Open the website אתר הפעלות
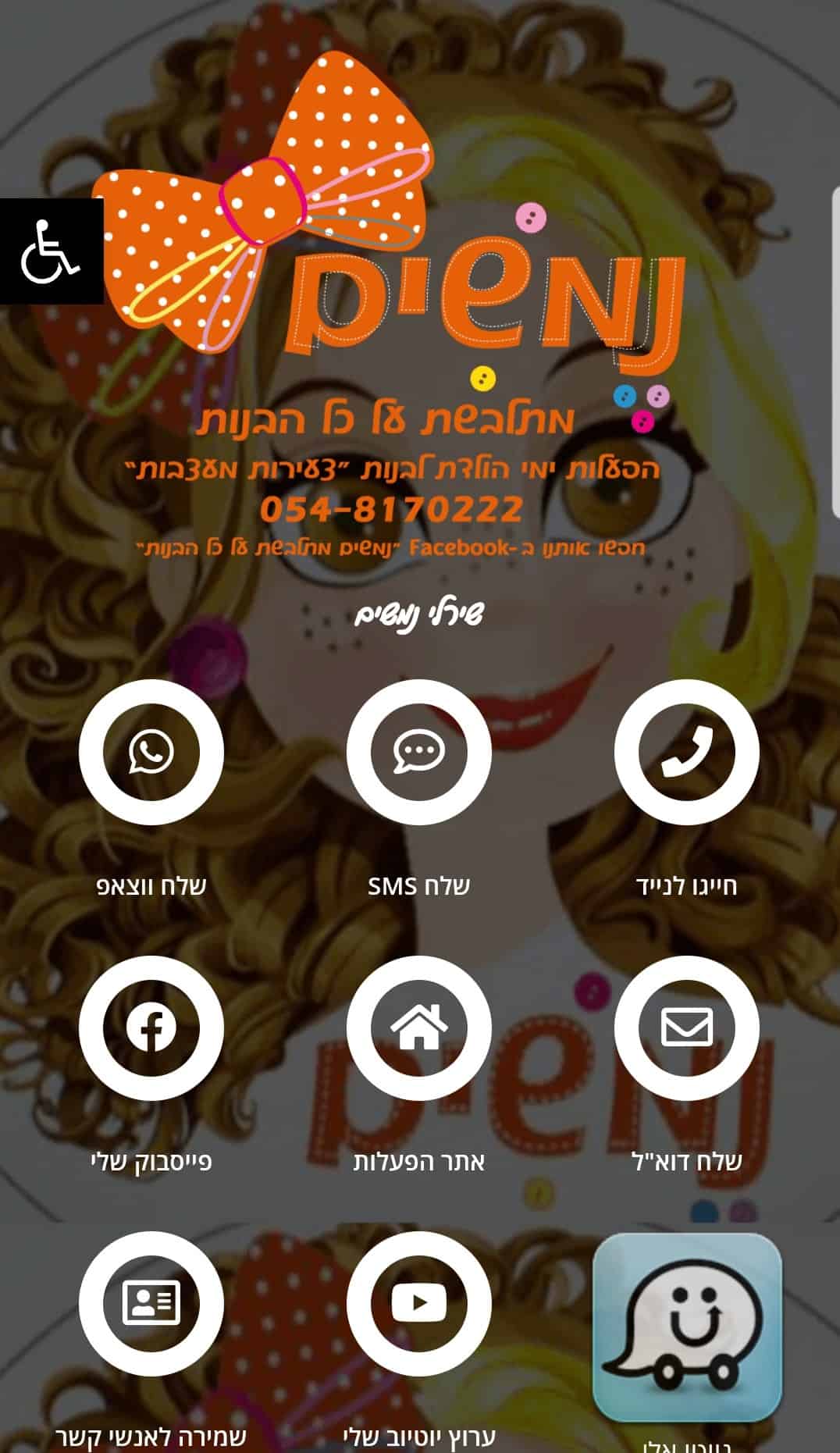The width and height of the screenshot is (840, 1453). (x=419, y=1027)
